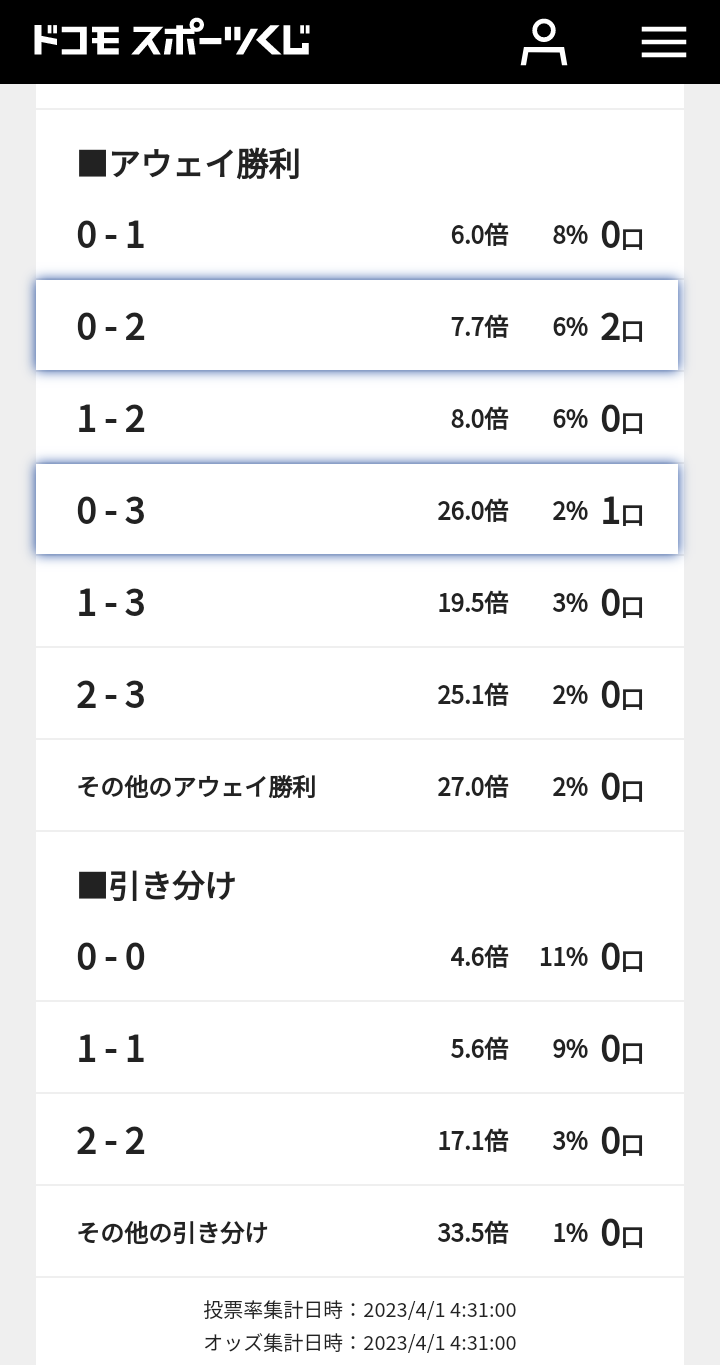The image size is (720, 1365).
Task: Select その他の引き分け option
Action: tap(360, 1232)
